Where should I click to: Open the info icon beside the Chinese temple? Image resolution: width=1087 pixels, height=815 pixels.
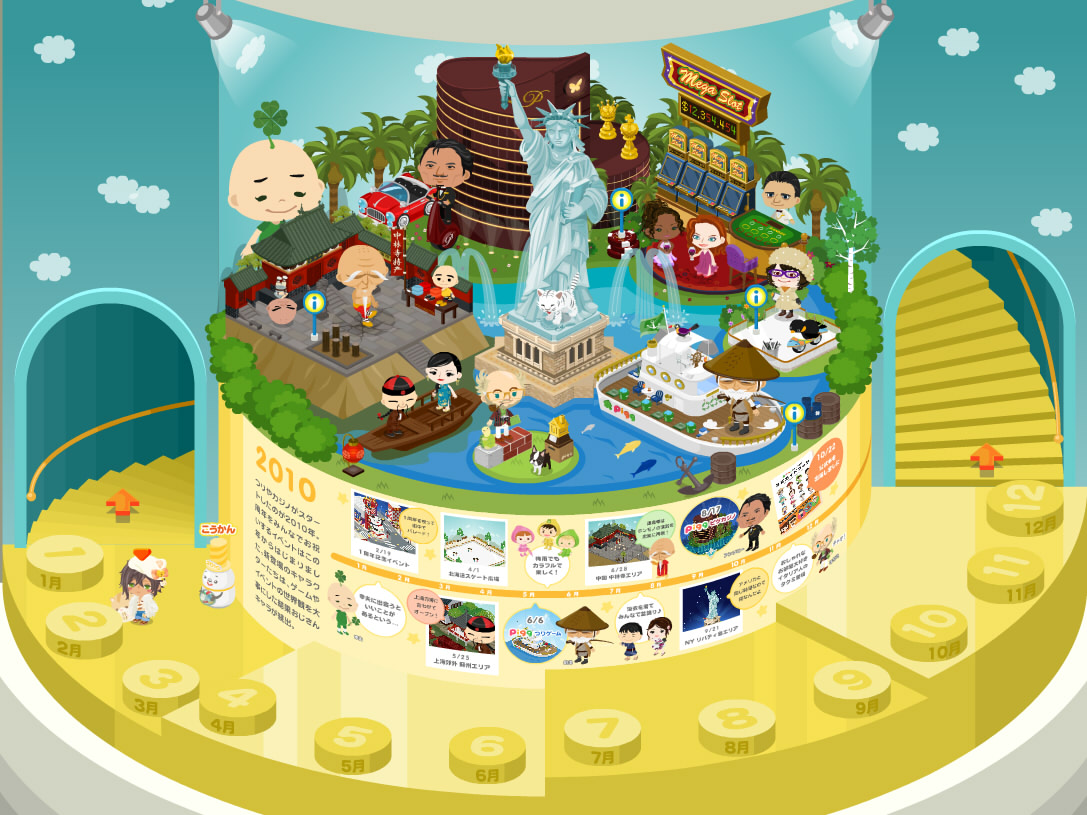(316, 302)
